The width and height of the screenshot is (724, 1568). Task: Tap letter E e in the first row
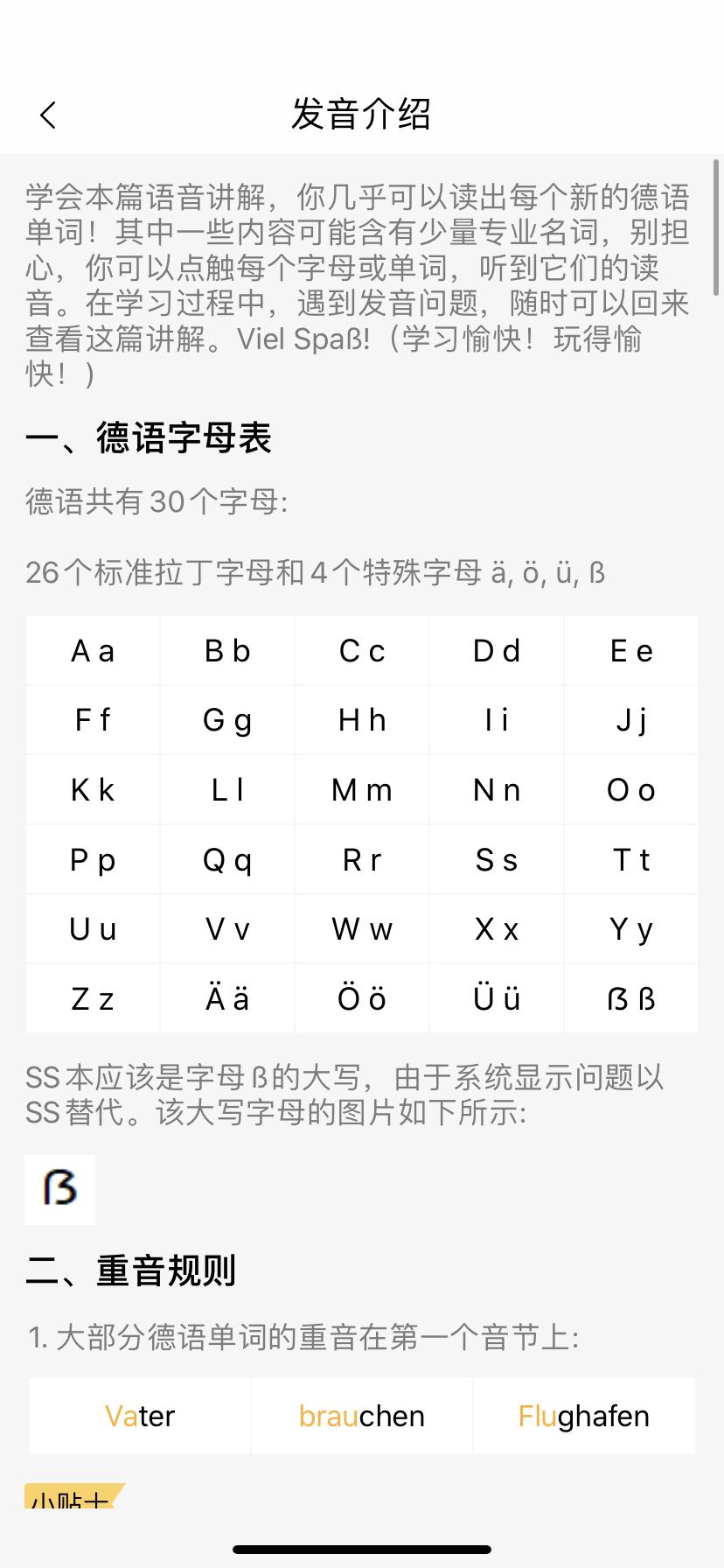pyautogui.click(x=630, y=649)
